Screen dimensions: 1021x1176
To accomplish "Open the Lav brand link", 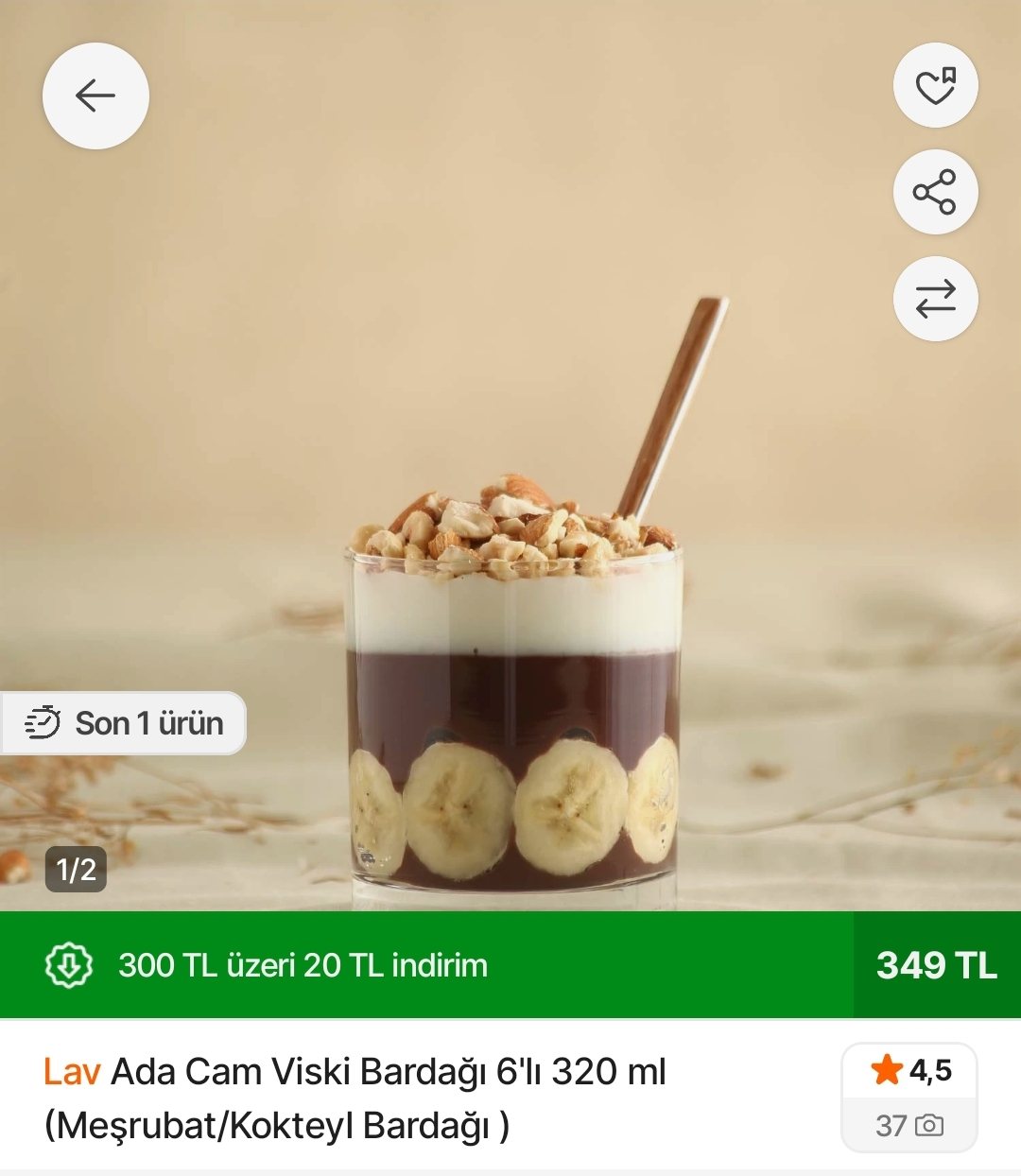I will click(x=72, y=1072).
